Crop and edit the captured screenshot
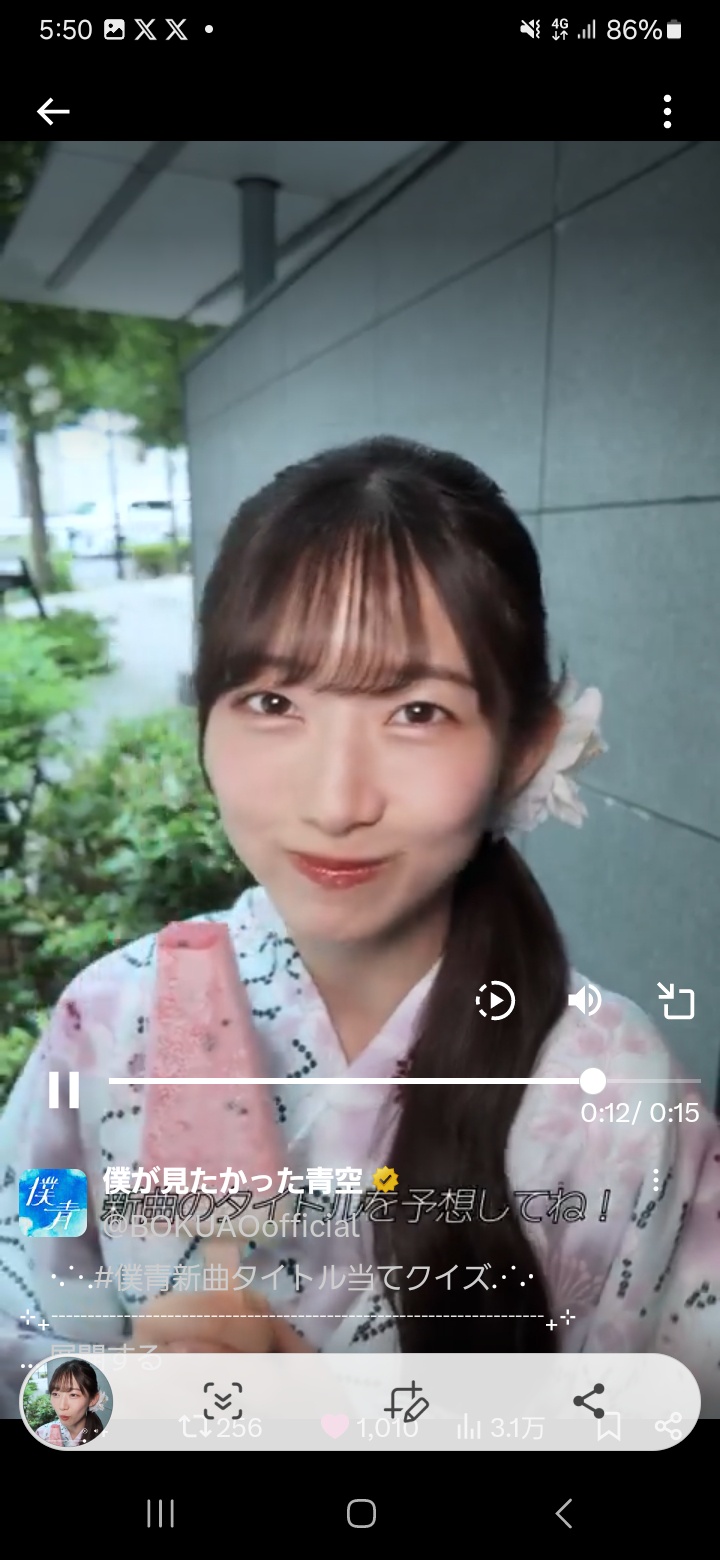Screen dimensions: 720x1560 [406, 1402]
